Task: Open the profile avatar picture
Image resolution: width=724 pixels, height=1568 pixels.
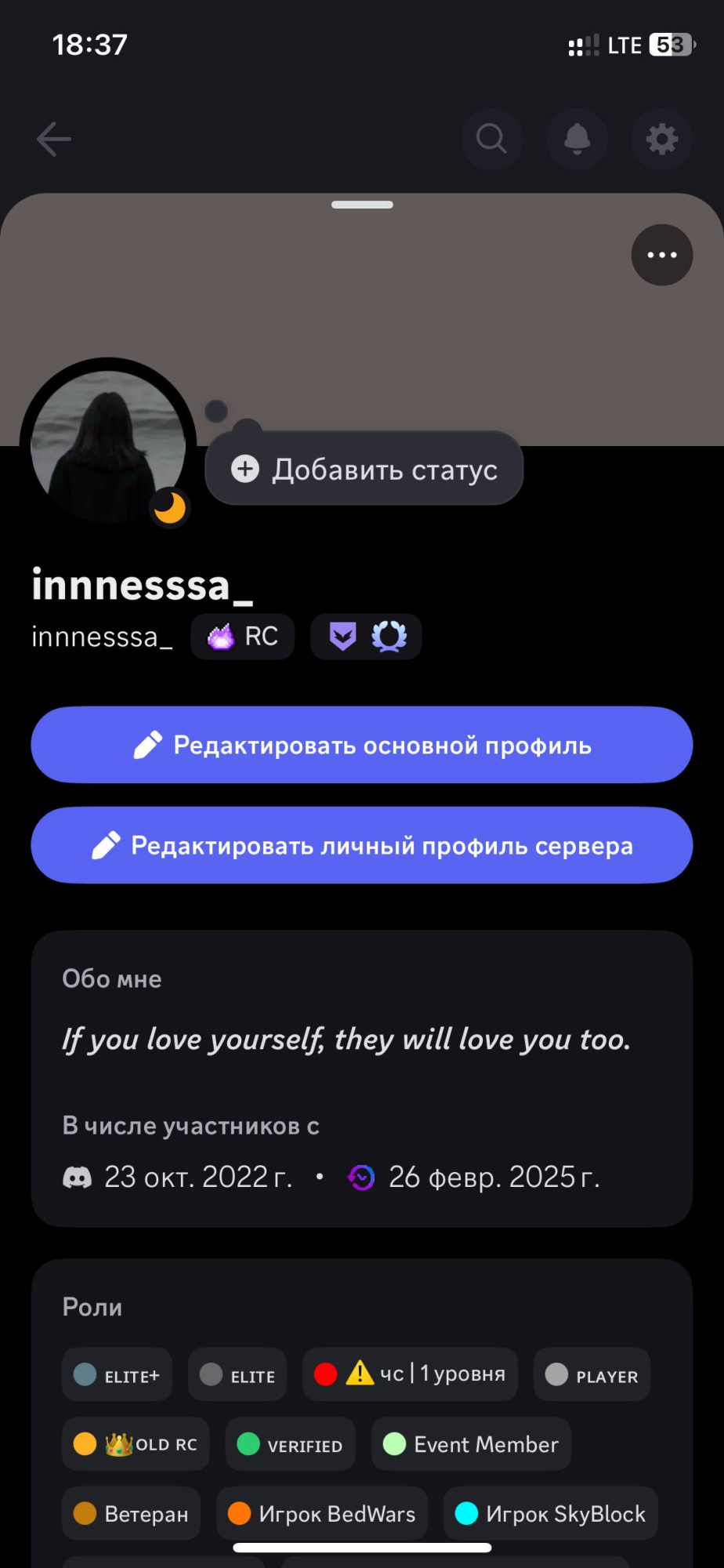Action: tap(108, 445)
